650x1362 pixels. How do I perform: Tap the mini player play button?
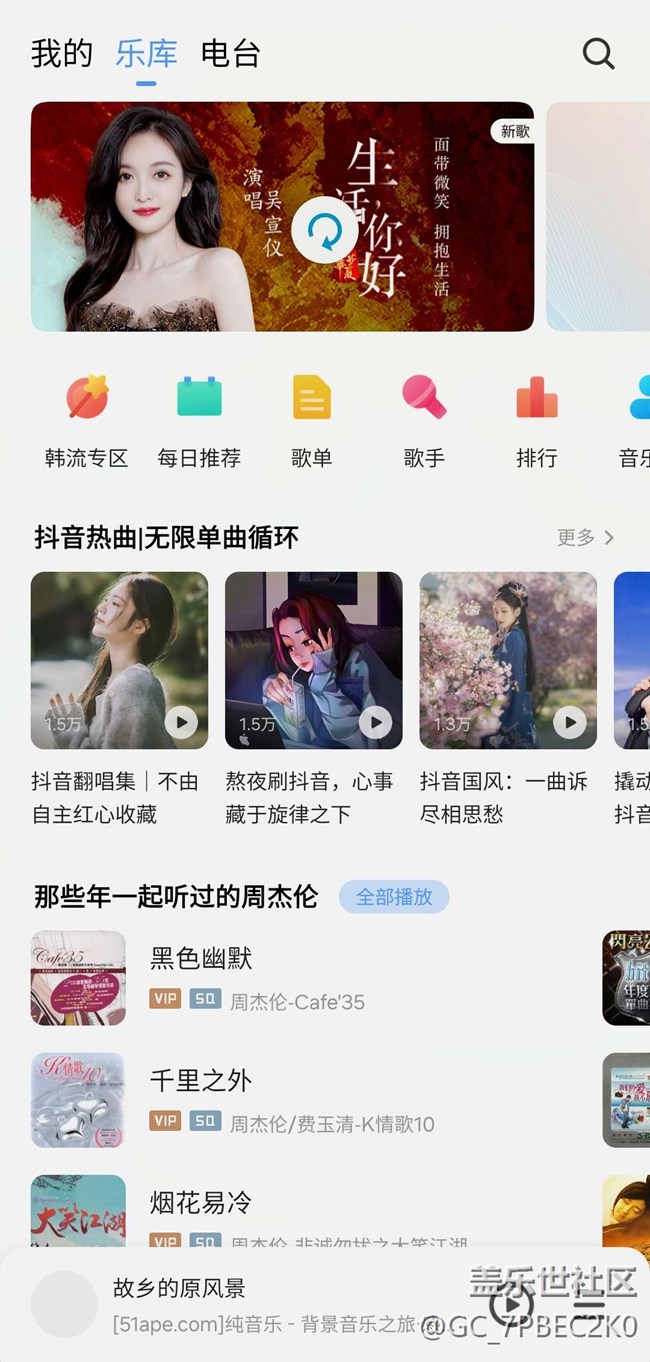pyautogui.click(x=512, y=1304)
